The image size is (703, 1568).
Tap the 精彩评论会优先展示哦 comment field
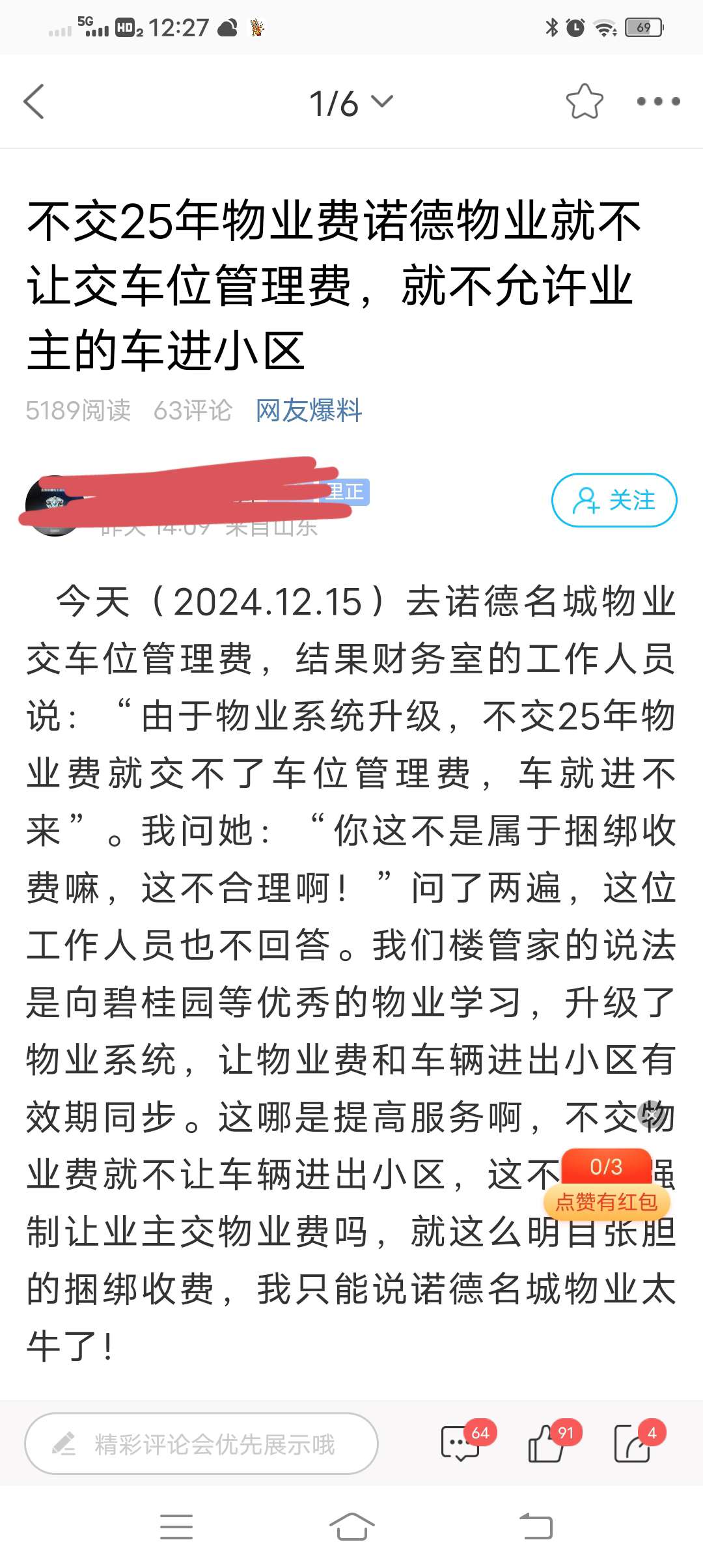point(201,1444)
